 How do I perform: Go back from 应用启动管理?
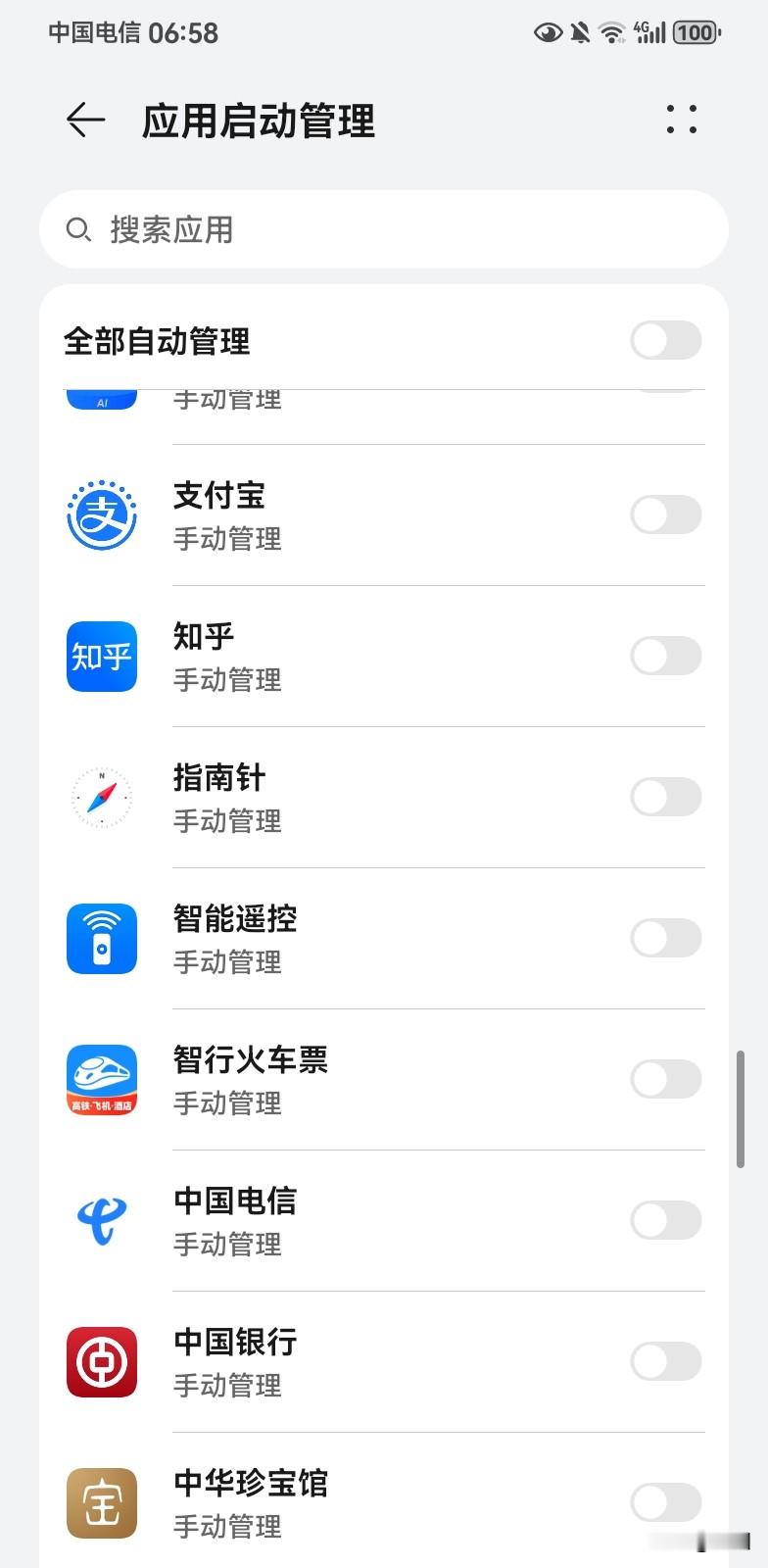pos(85,120)
